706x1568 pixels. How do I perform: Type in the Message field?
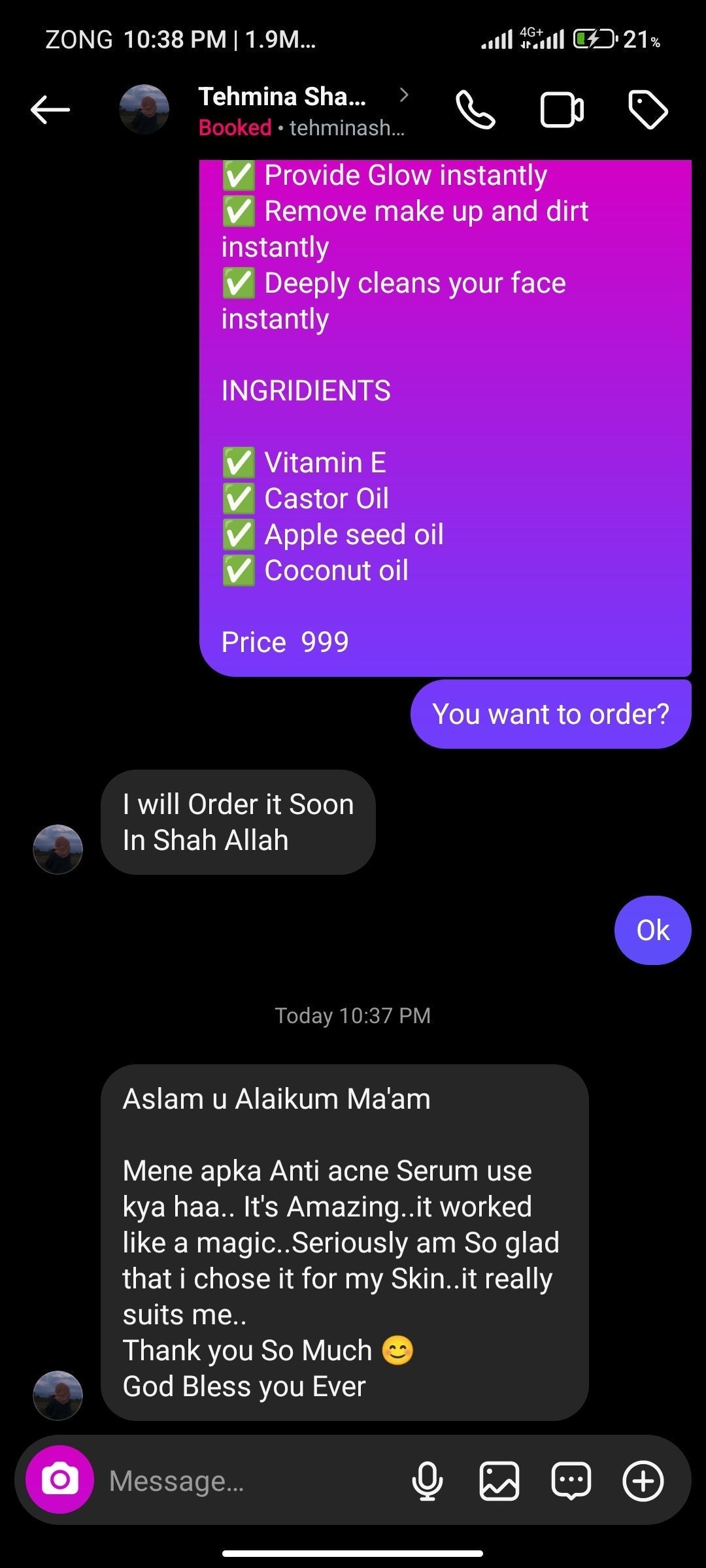[x=248, y=1481]
